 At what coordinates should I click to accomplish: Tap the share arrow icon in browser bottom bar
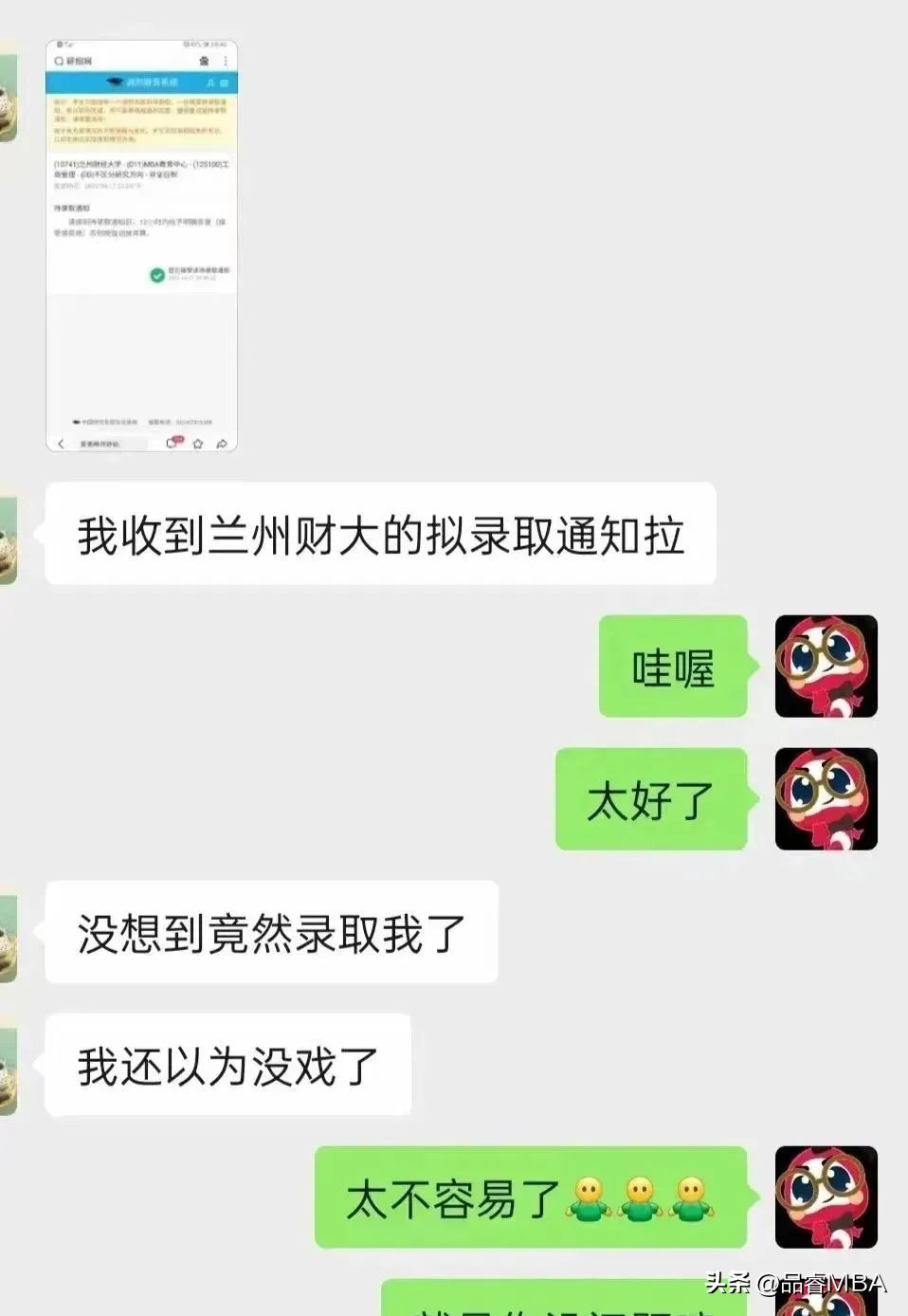223,442
